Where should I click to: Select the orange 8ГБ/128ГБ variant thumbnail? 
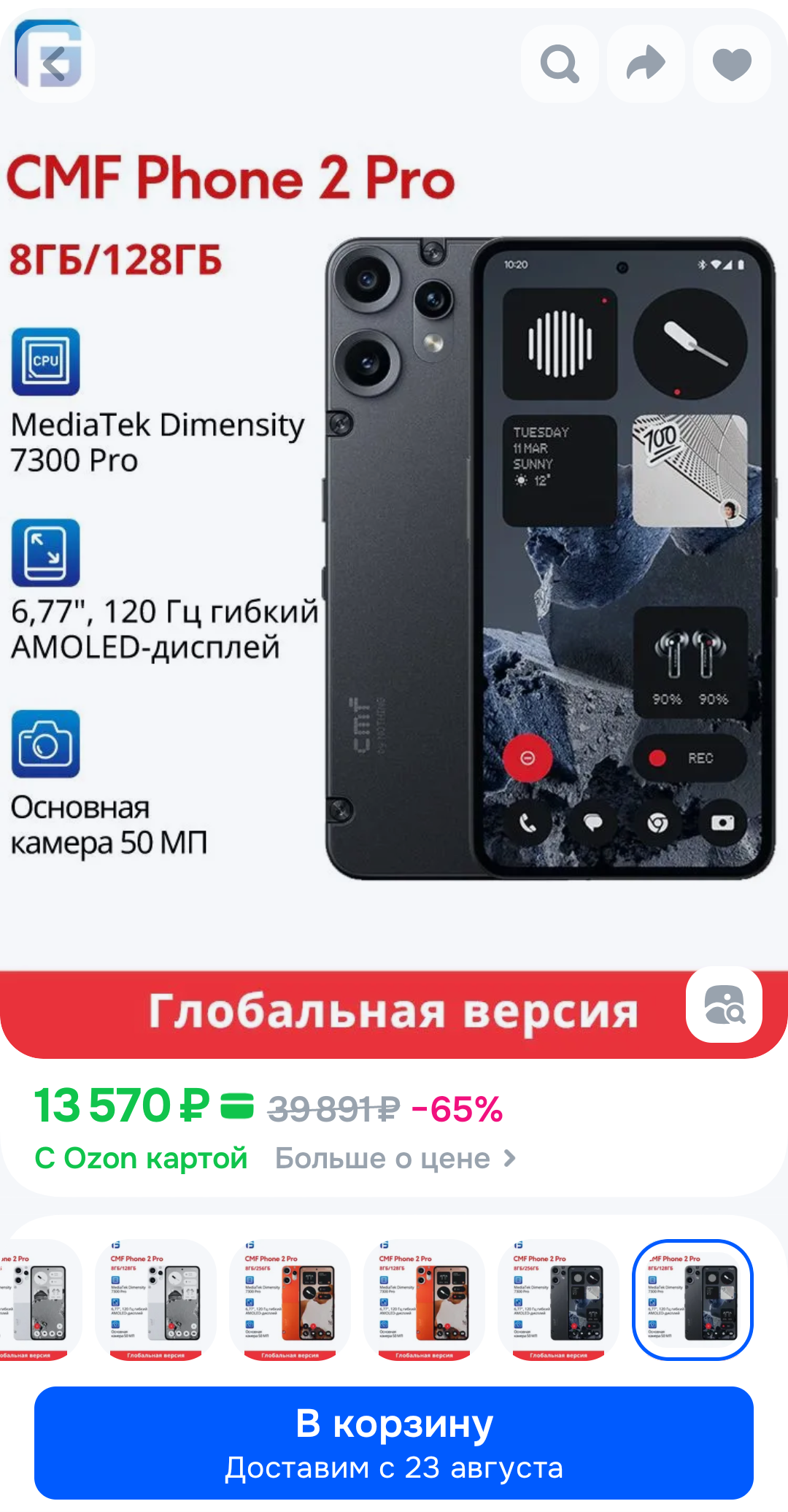424,1300
